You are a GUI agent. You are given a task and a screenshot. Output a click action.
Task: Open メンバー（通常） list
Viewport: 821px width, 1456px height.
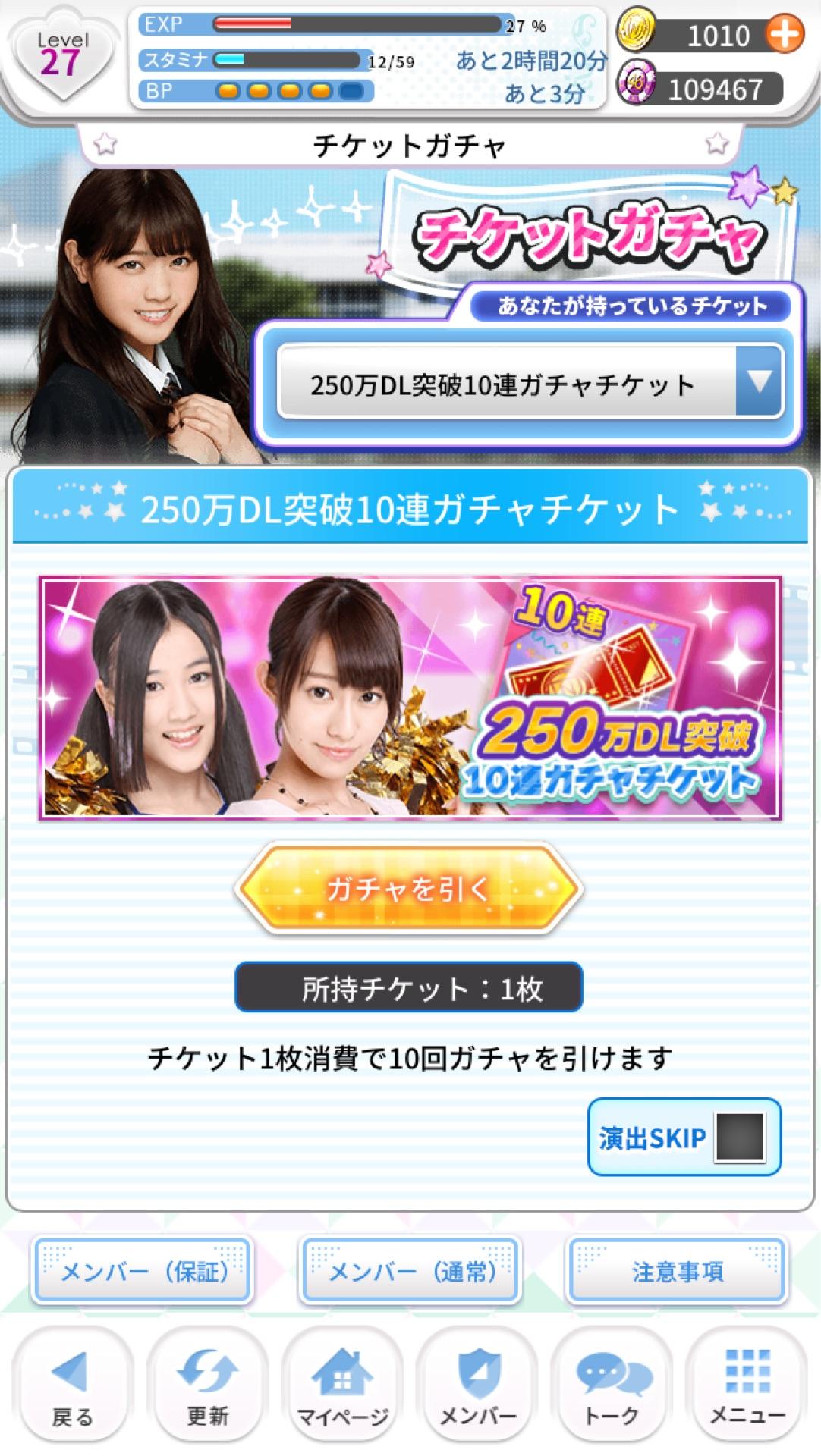pyautogui.click(x=410, y=1270)
